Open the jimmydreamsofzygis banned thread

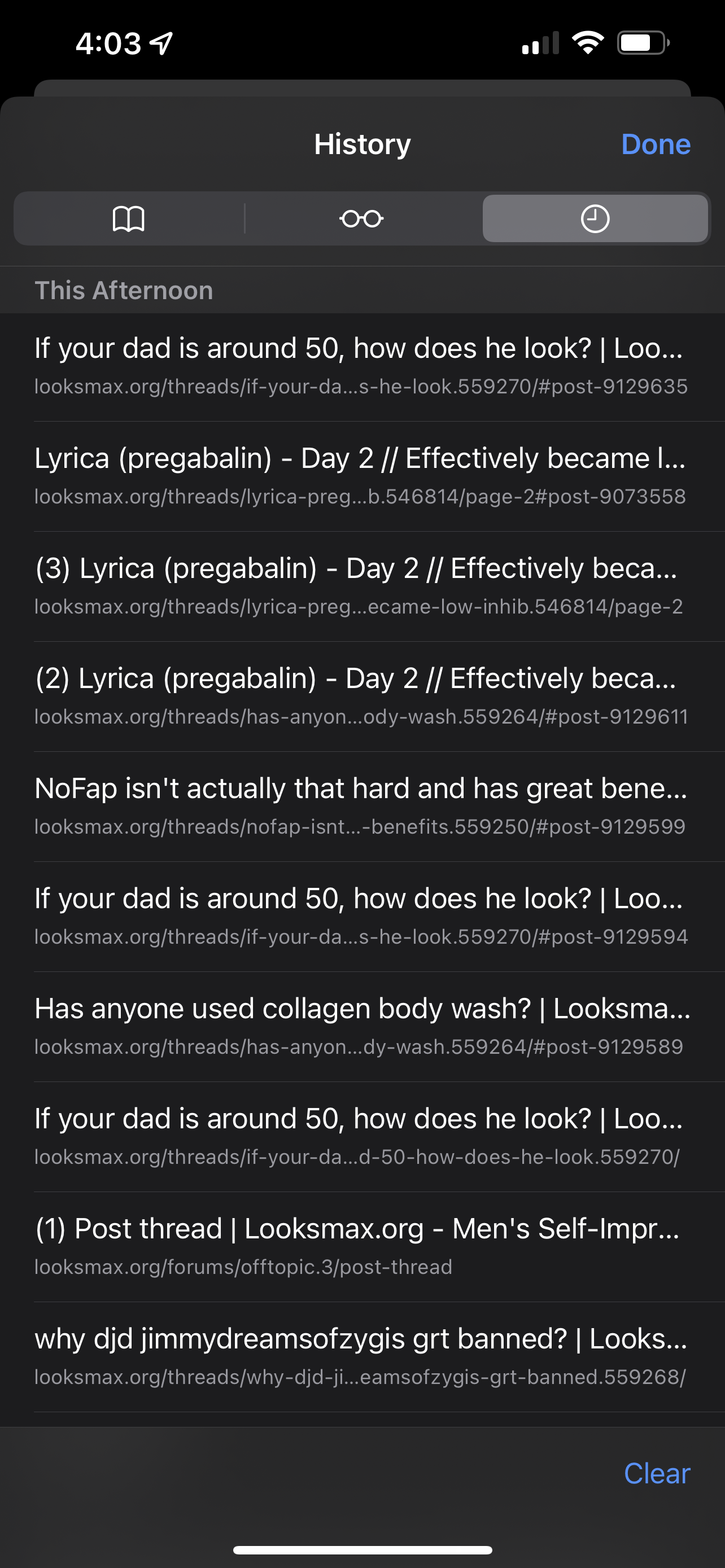pyautogui.click(x=361, y=1357)
